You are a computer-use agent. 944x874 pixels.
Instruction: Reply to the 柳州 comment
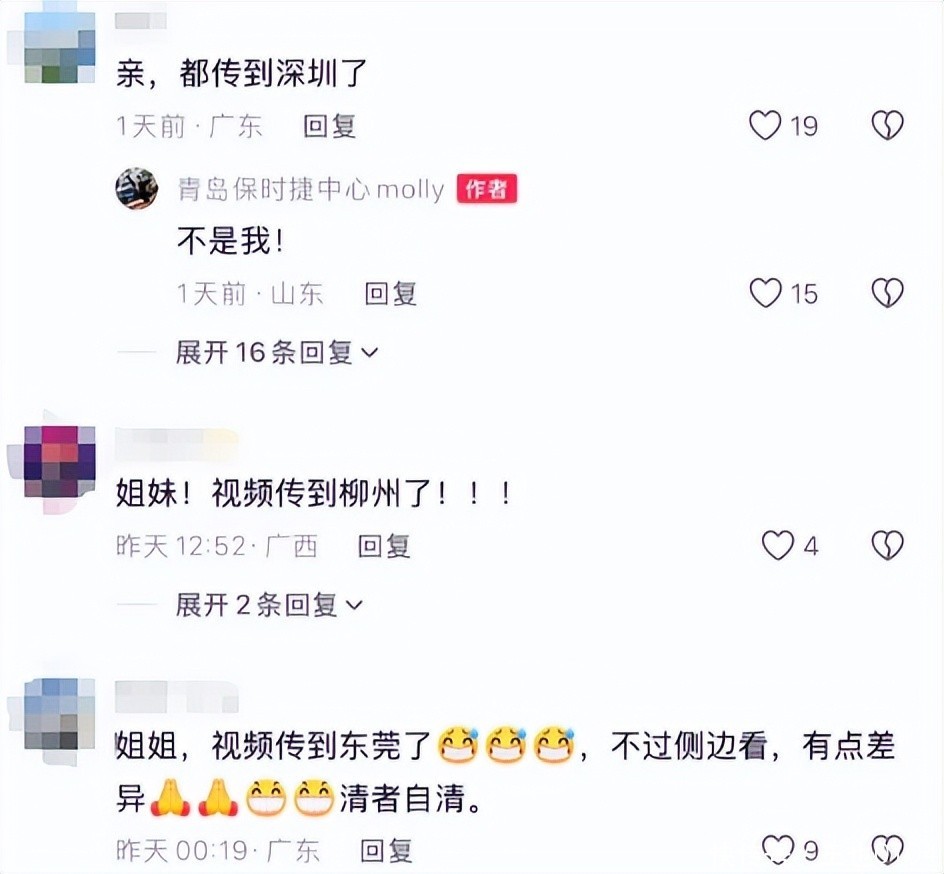(384, 547)
